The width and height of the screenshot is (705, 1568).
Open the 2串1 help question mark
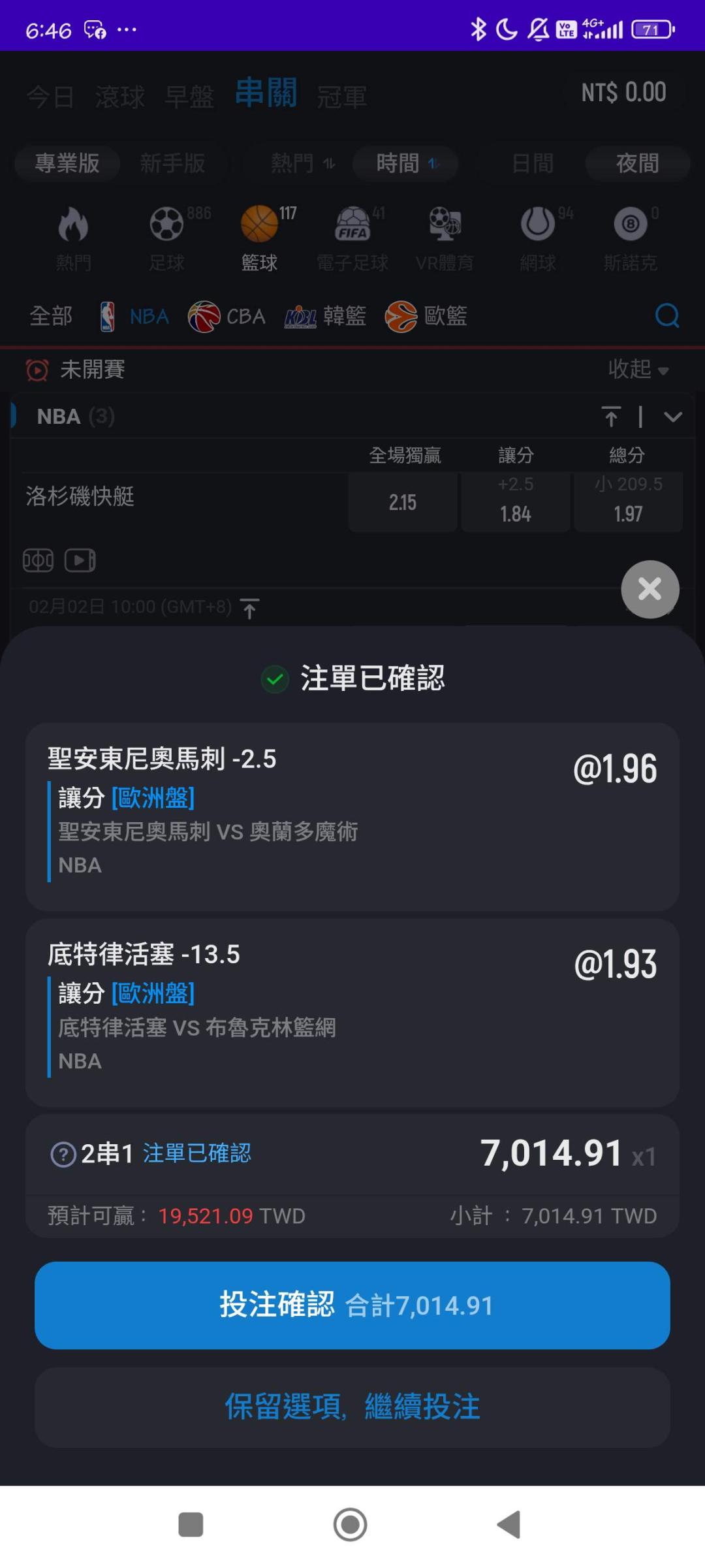tap(63, 1155)
